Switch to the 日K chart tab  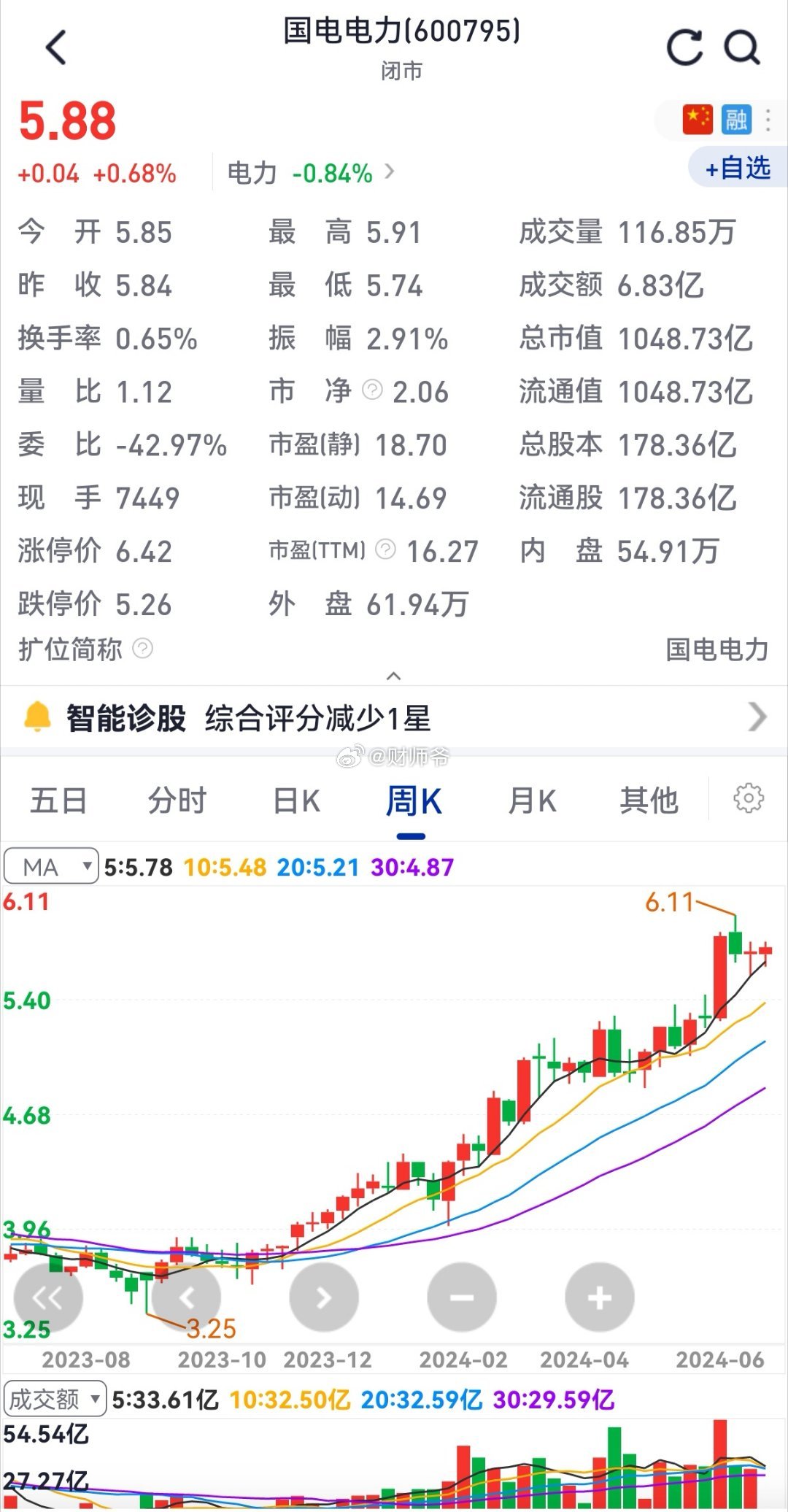click(296, 801)
